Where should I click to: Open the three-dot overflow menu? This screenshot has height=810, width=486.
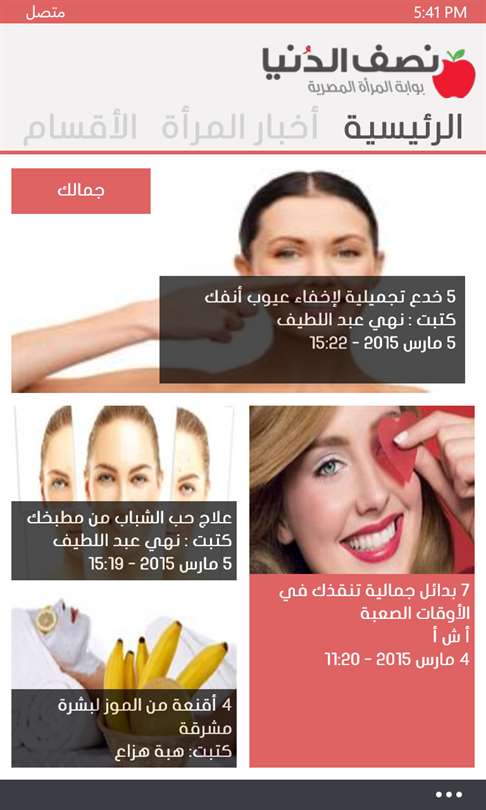pos(448,795)
